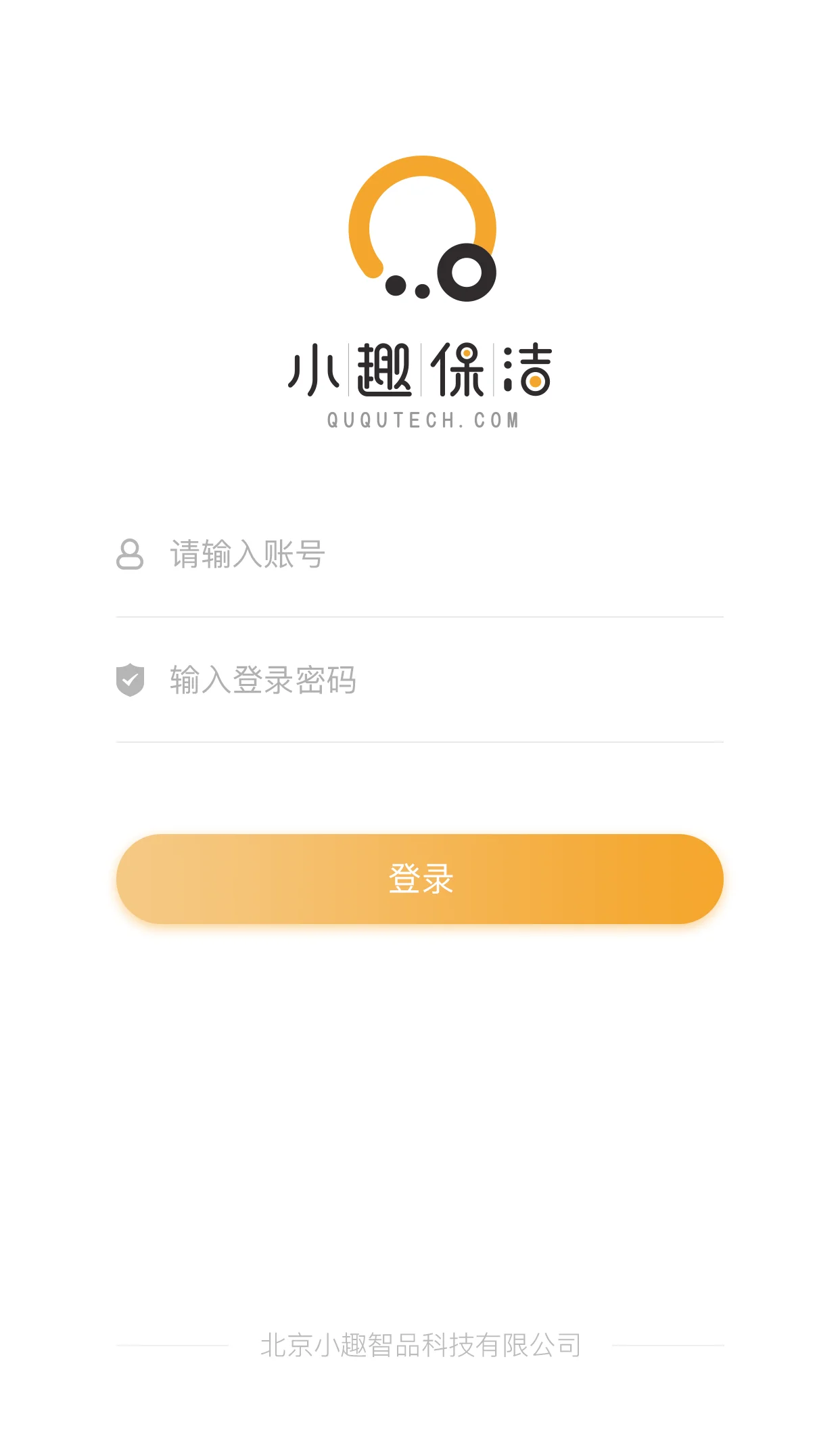Click the 登录 text label on the button

click(x=419, y=877)
